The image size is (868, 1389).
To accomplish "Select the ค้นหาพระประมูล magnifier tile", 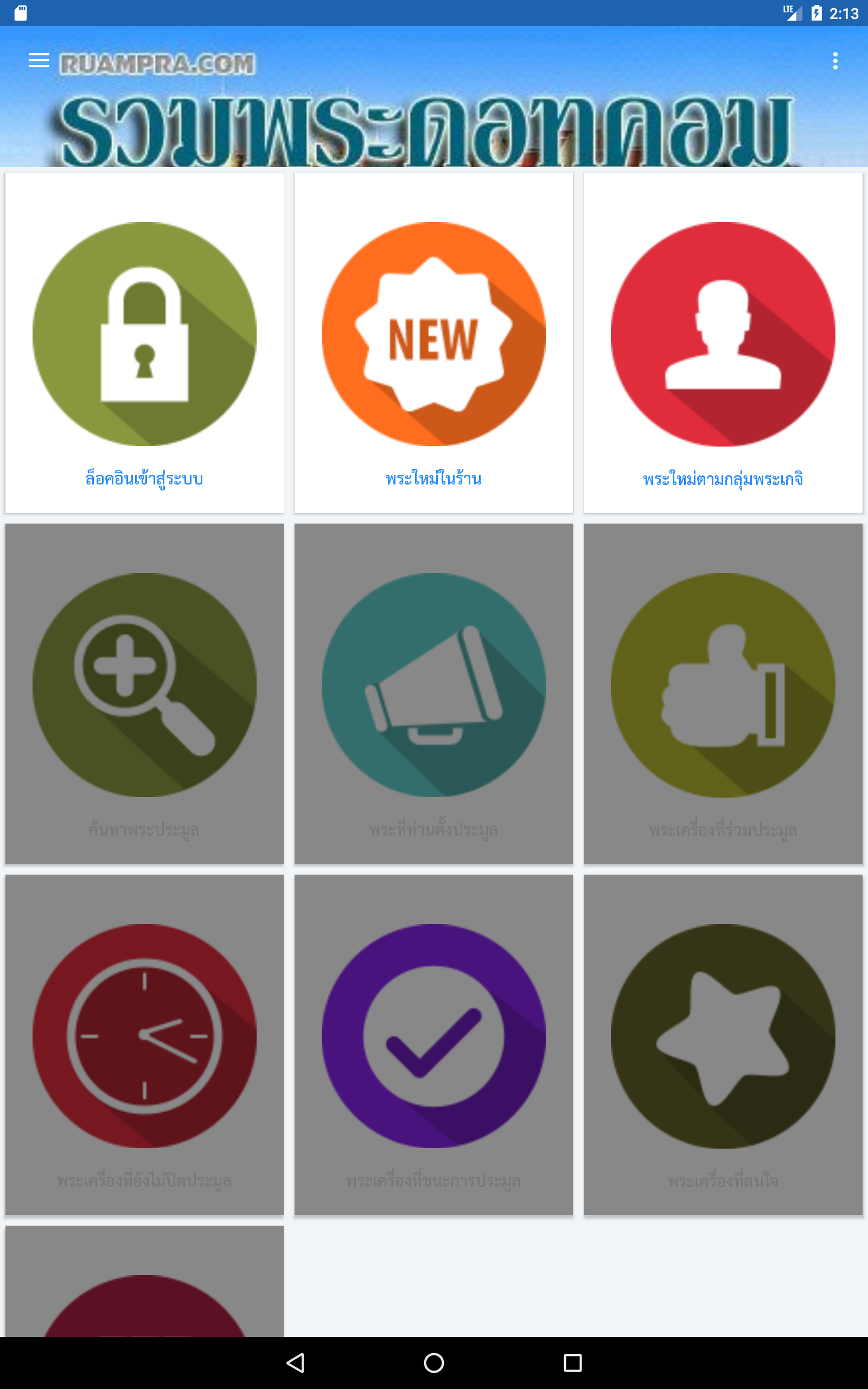I will click(x=144, y=693).
